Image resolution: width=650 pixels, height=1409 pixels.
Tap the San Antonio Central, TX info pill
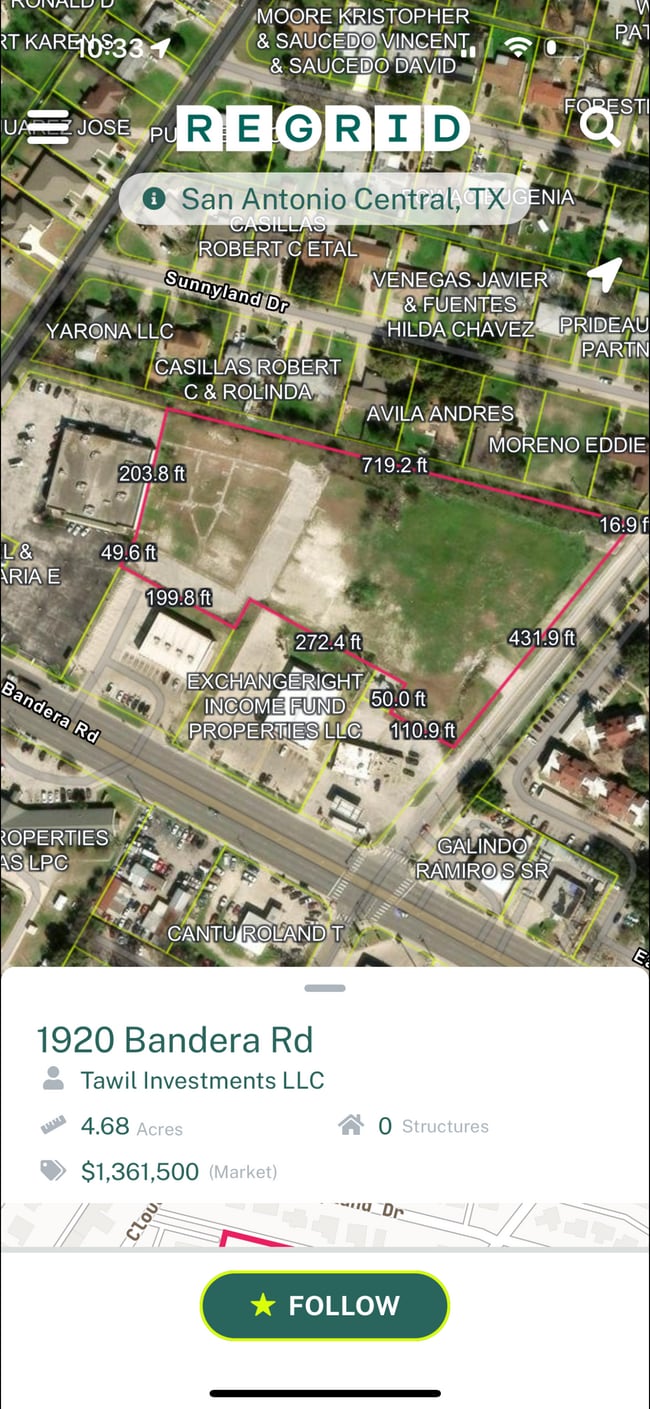click(324, 198)
